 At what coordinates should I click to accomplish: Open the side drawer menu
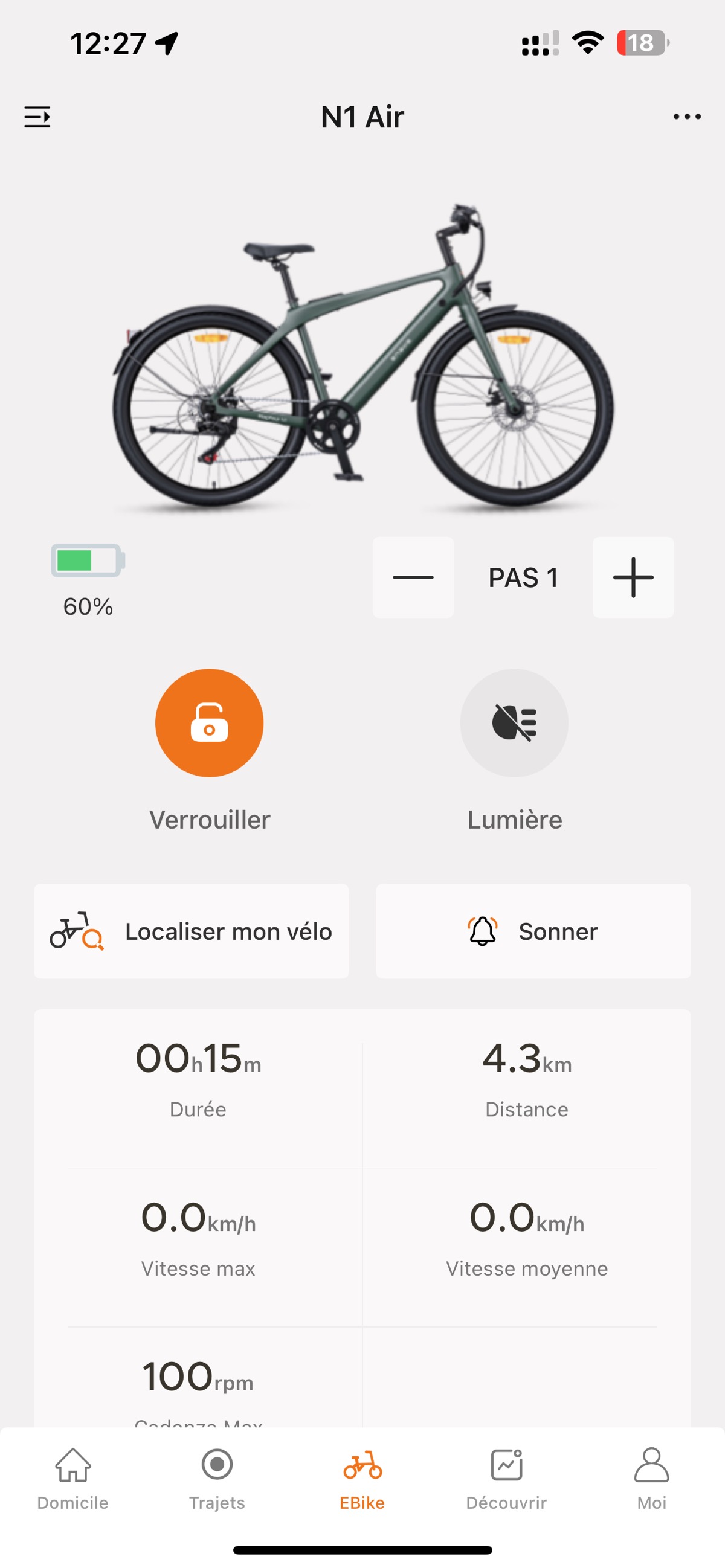click(37, 116)
